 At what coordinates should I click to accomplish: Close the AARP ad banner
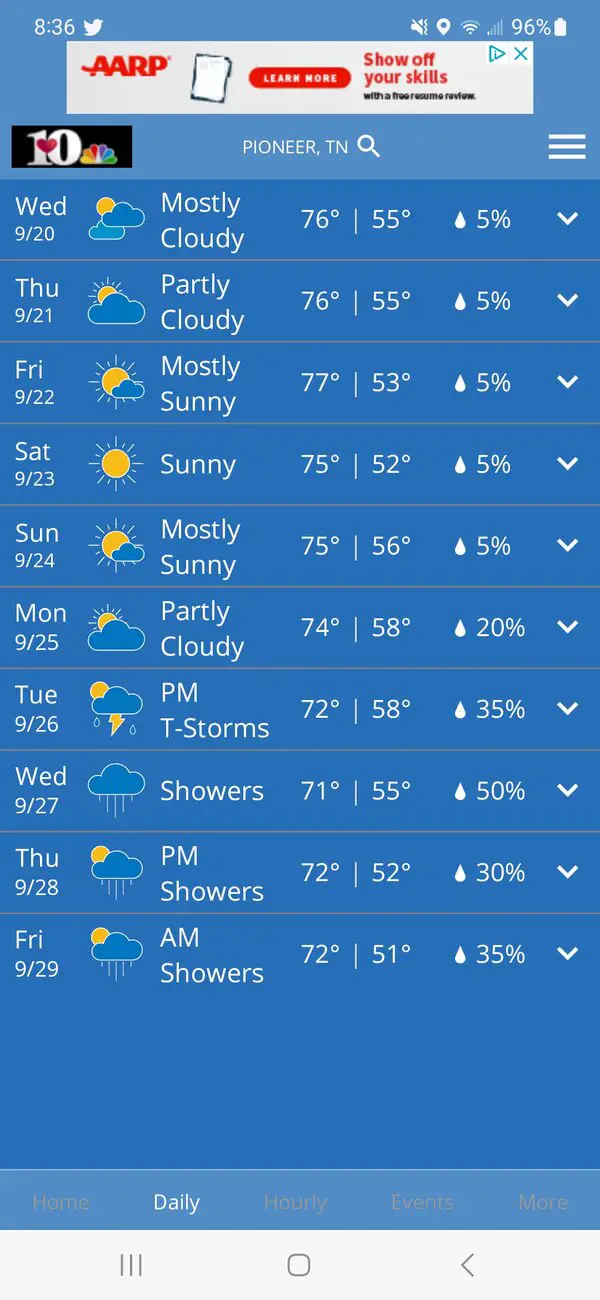[520, 54]
